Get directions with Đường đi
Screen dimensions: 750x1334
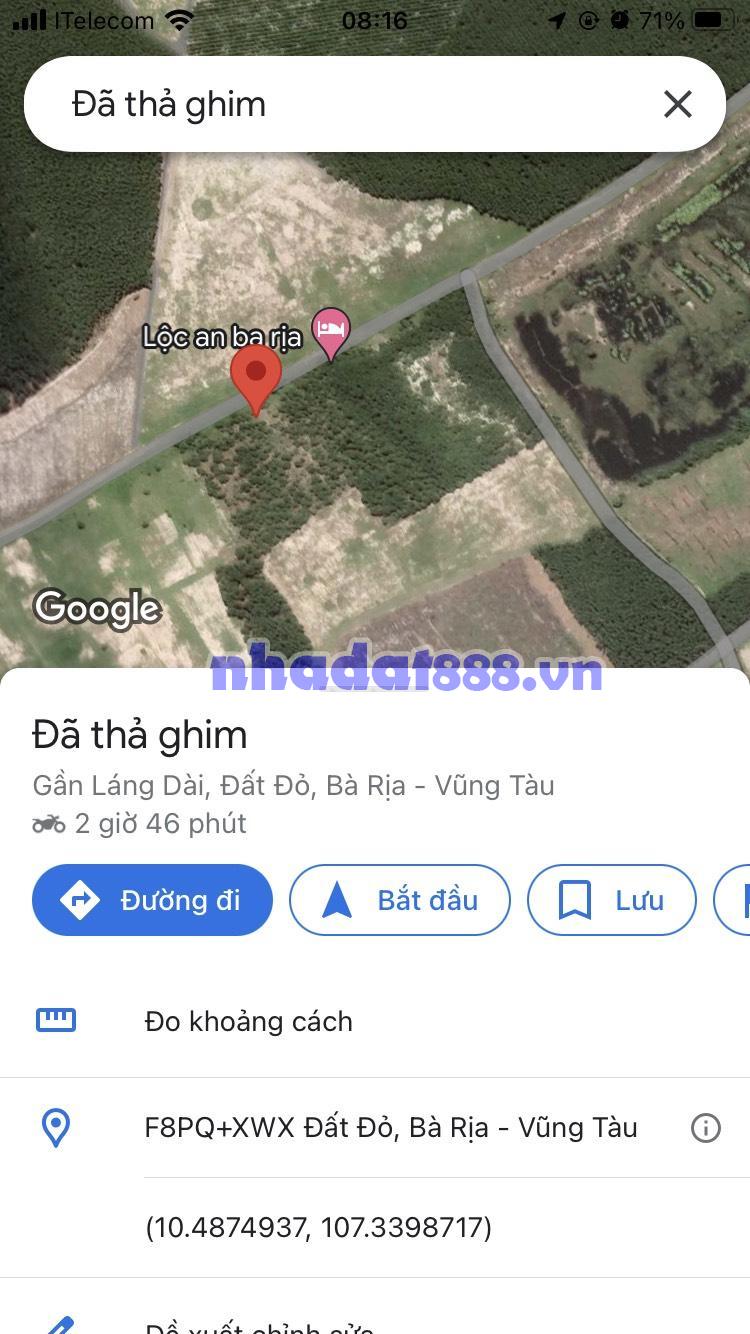[152, 900]
